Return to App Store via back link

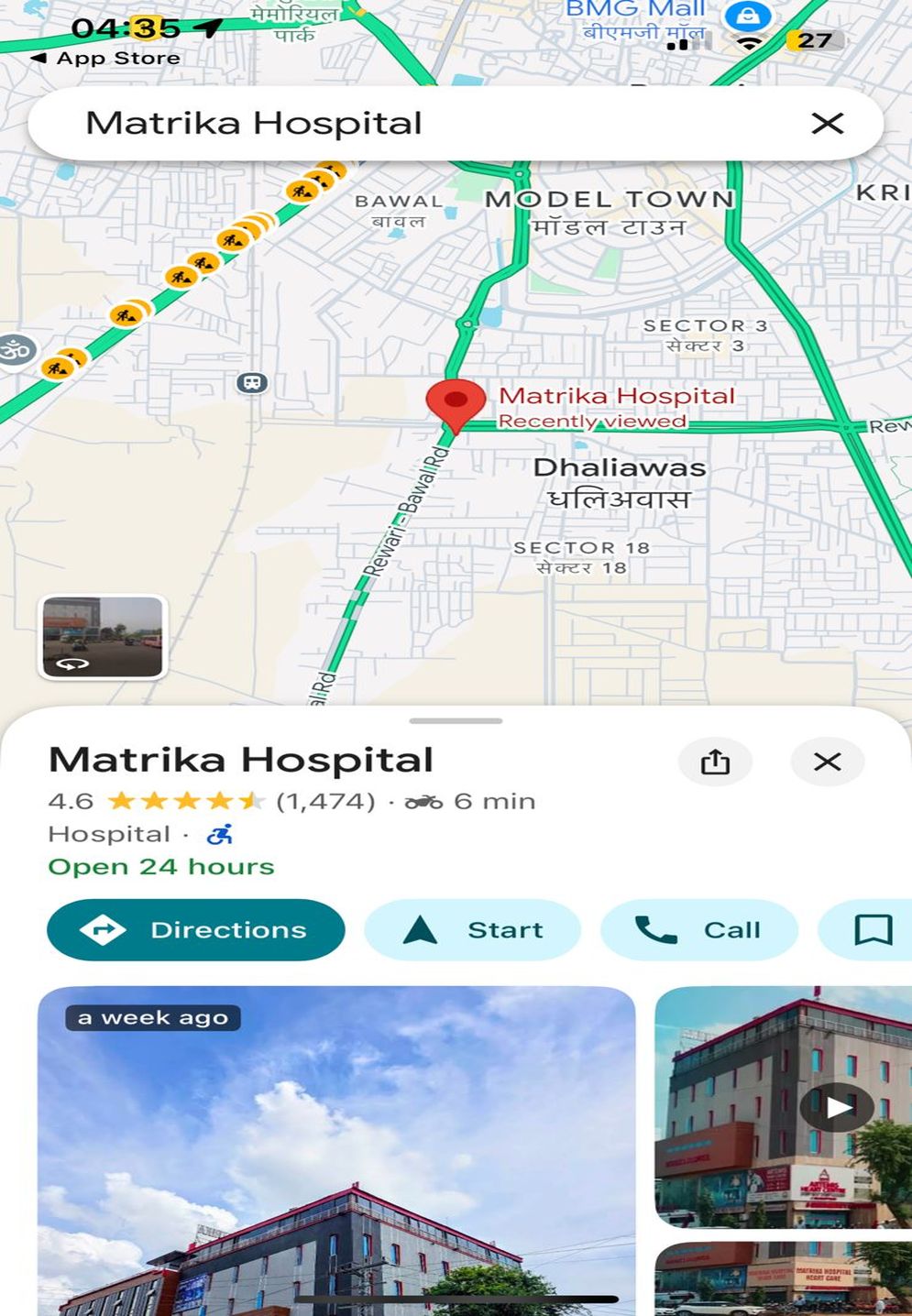click(105, 58)
